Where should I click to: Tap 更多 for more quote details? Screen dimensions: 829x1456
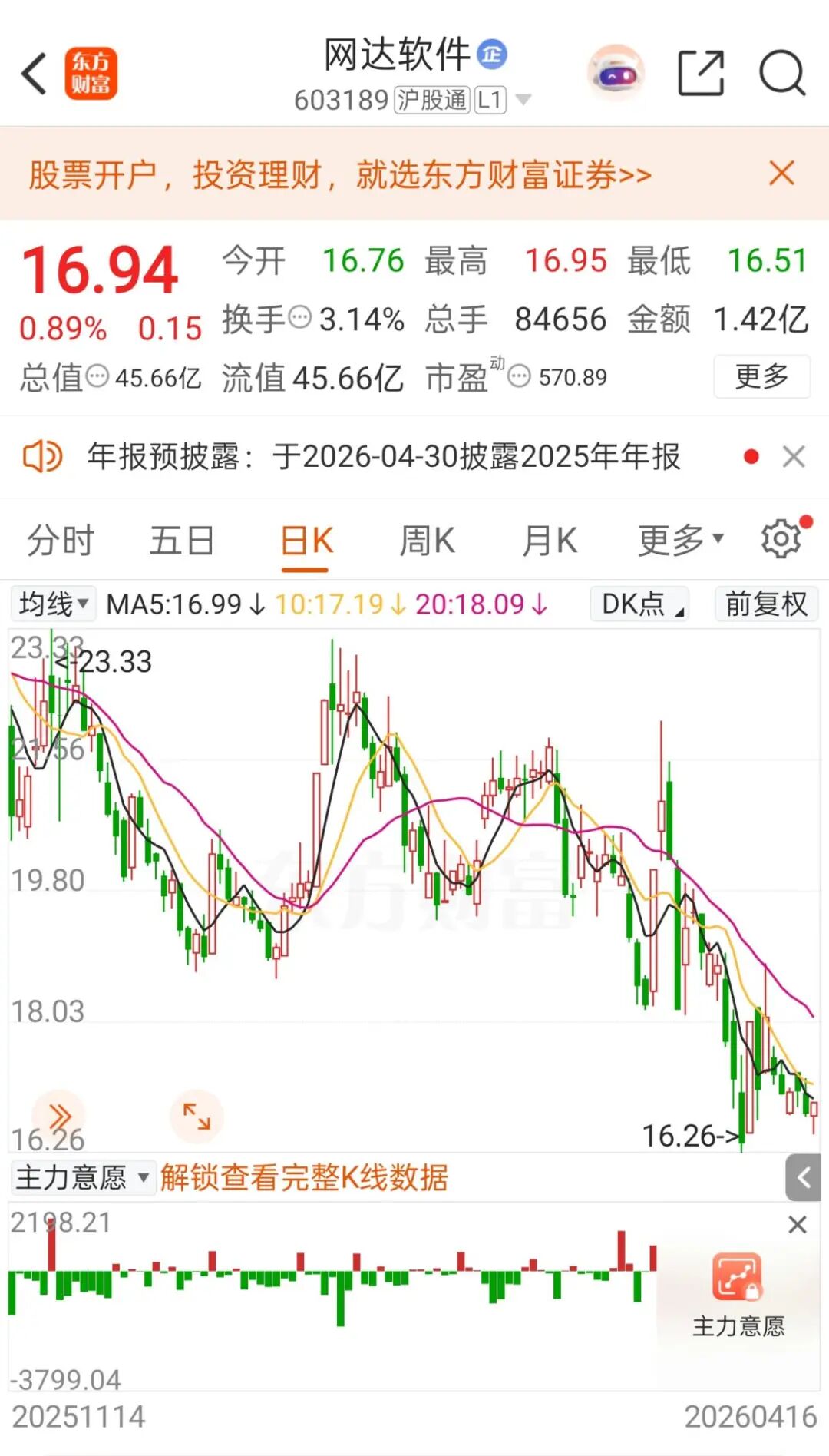[x=761, y=376]
